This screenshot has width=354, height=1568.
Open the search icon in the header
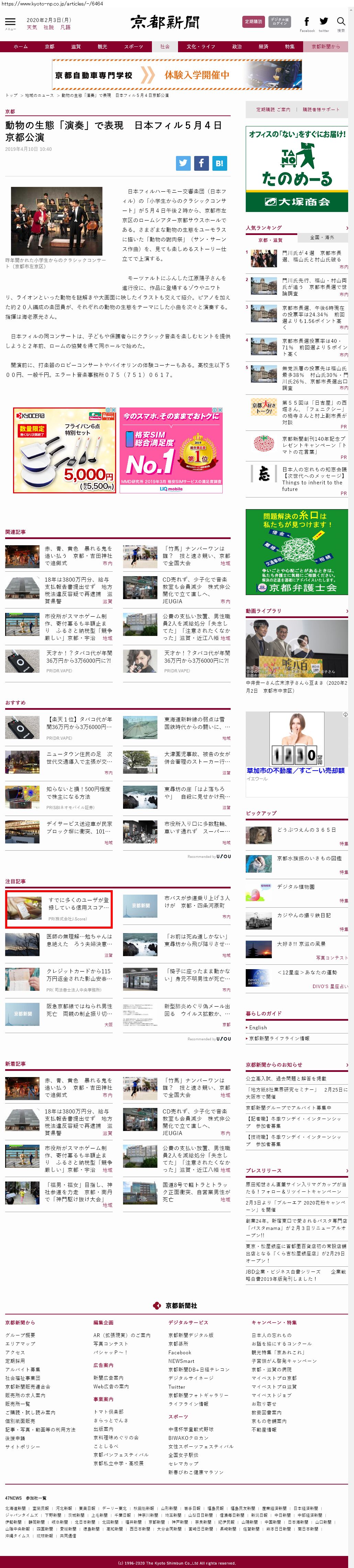pos(341,23)
